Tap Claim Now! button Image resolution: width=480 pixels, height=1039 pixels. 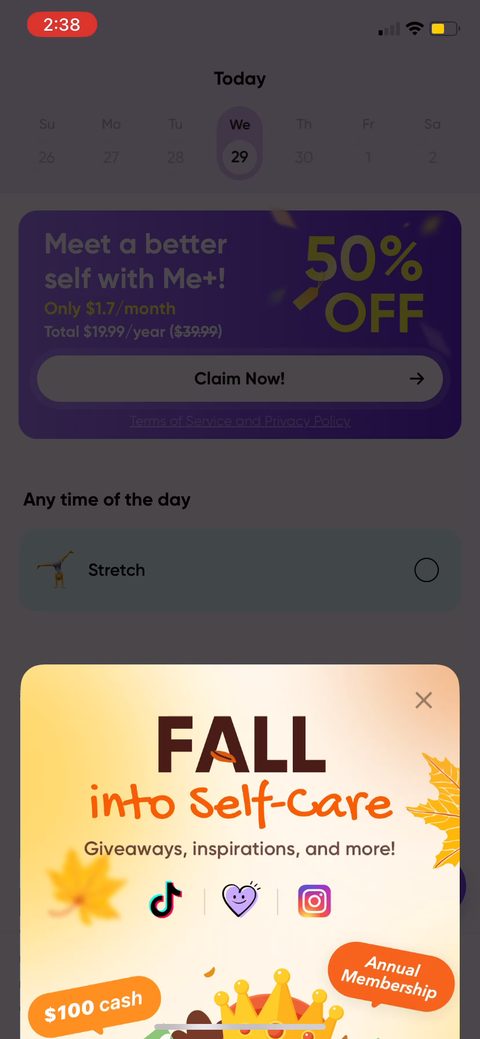240,378
